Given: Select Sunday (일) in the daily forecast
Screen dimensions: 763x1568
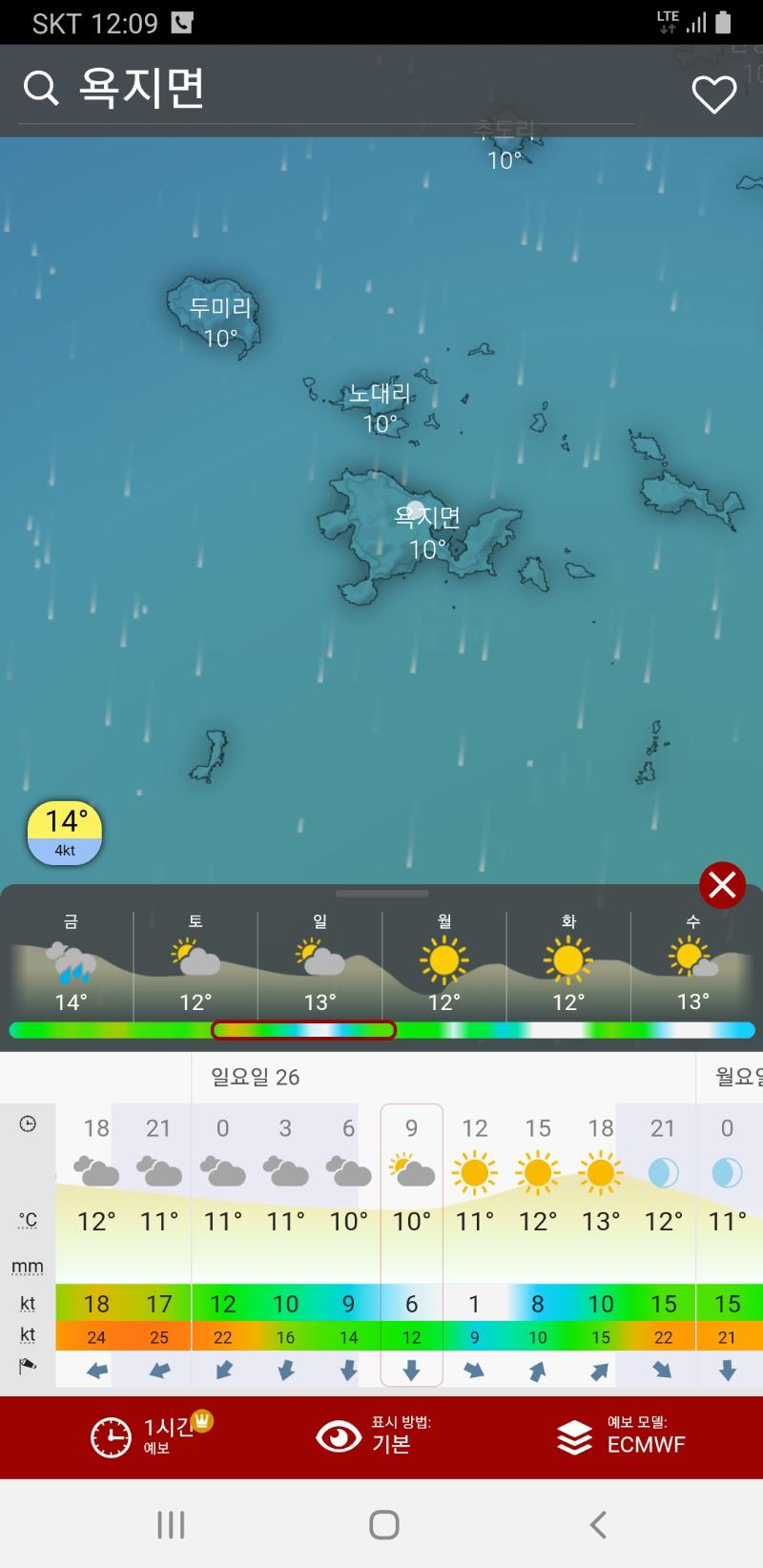Looking at the screenshot, I should (320, 965).
